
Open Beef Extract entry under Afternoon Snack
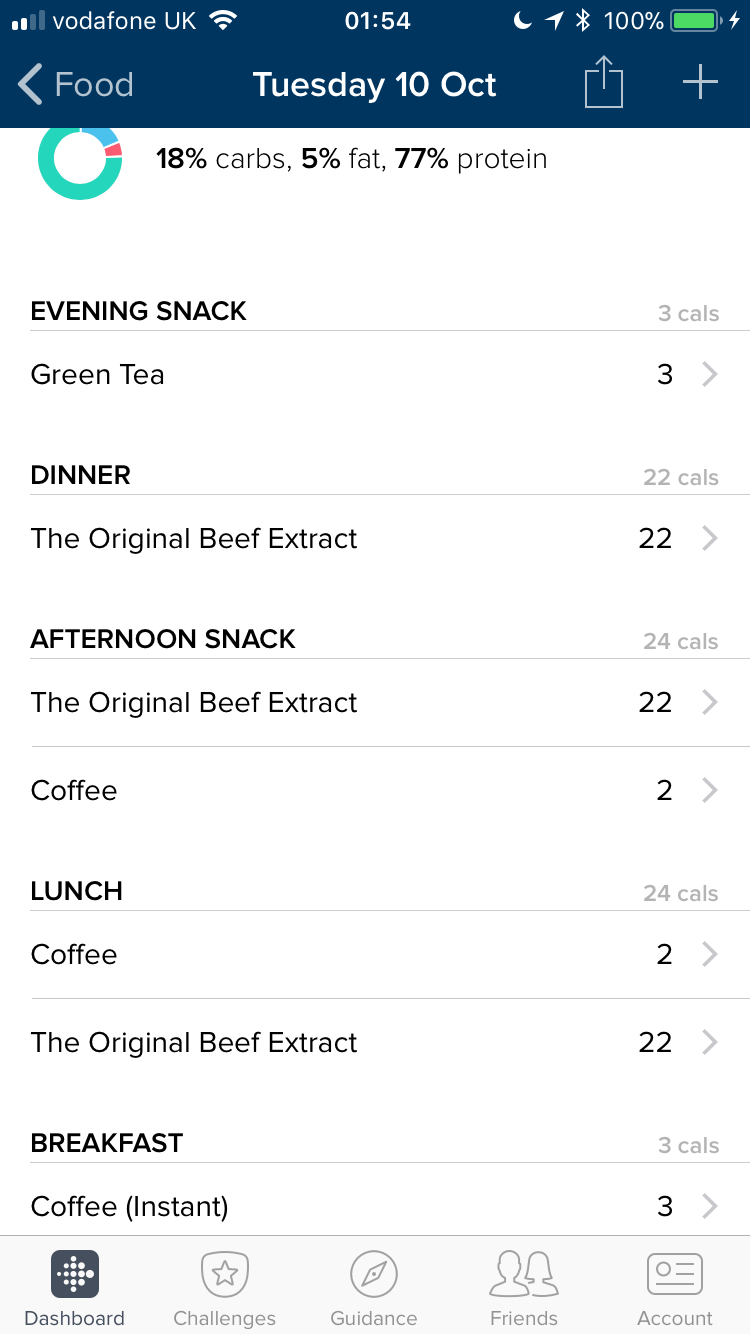(x=375, y=703)
